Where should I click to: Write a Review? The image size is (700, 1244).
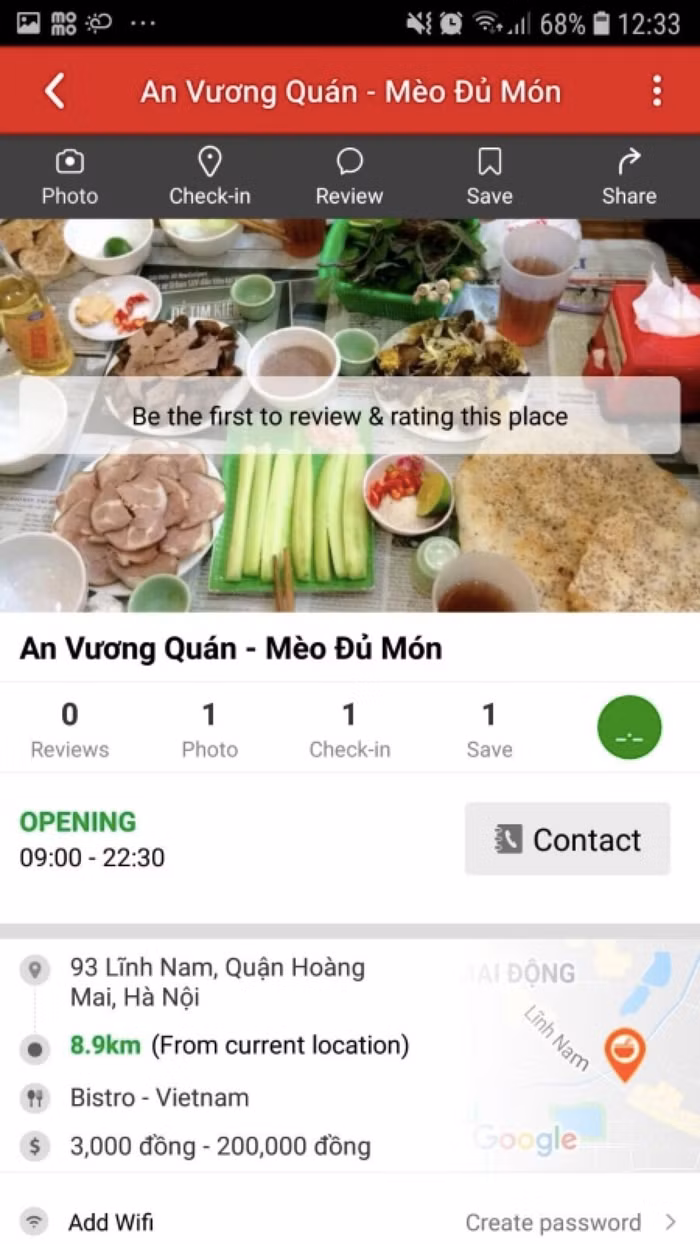350,177
